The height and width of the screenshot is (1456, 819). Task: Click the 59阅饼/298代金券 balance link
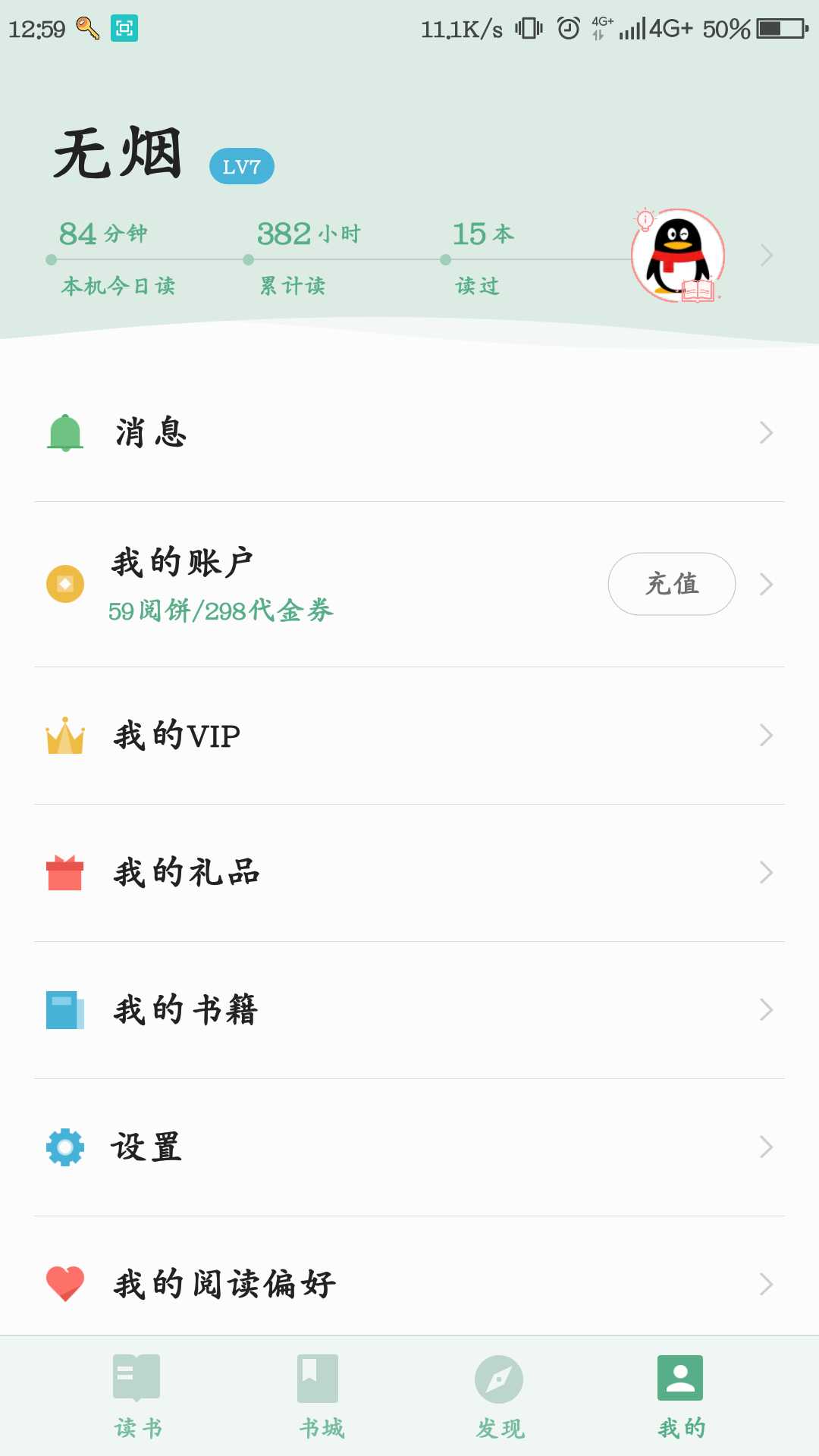point(221,608)
